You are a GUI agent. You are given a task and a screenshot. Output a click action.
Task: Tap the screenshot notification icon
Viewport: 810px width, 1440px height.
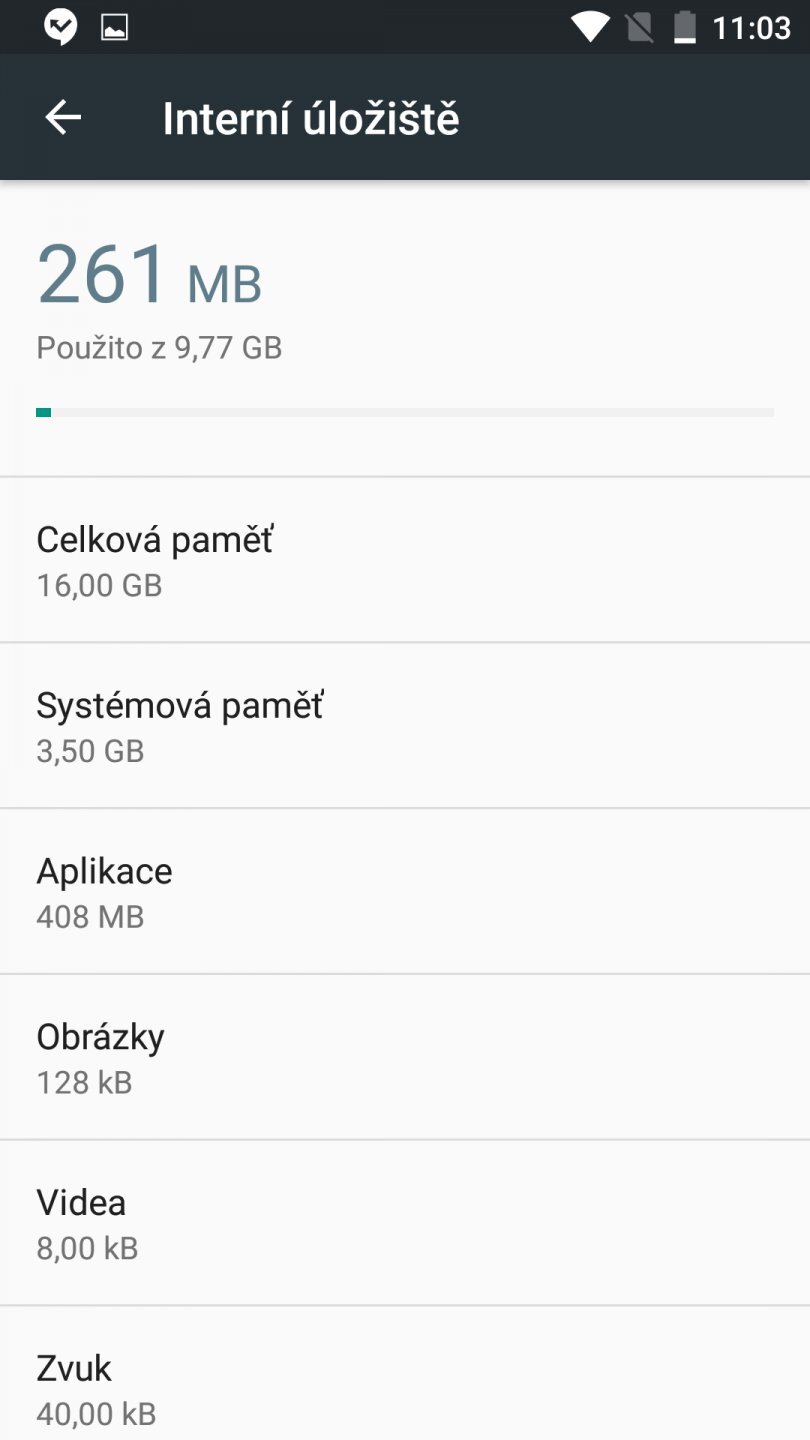pos(115,27)
